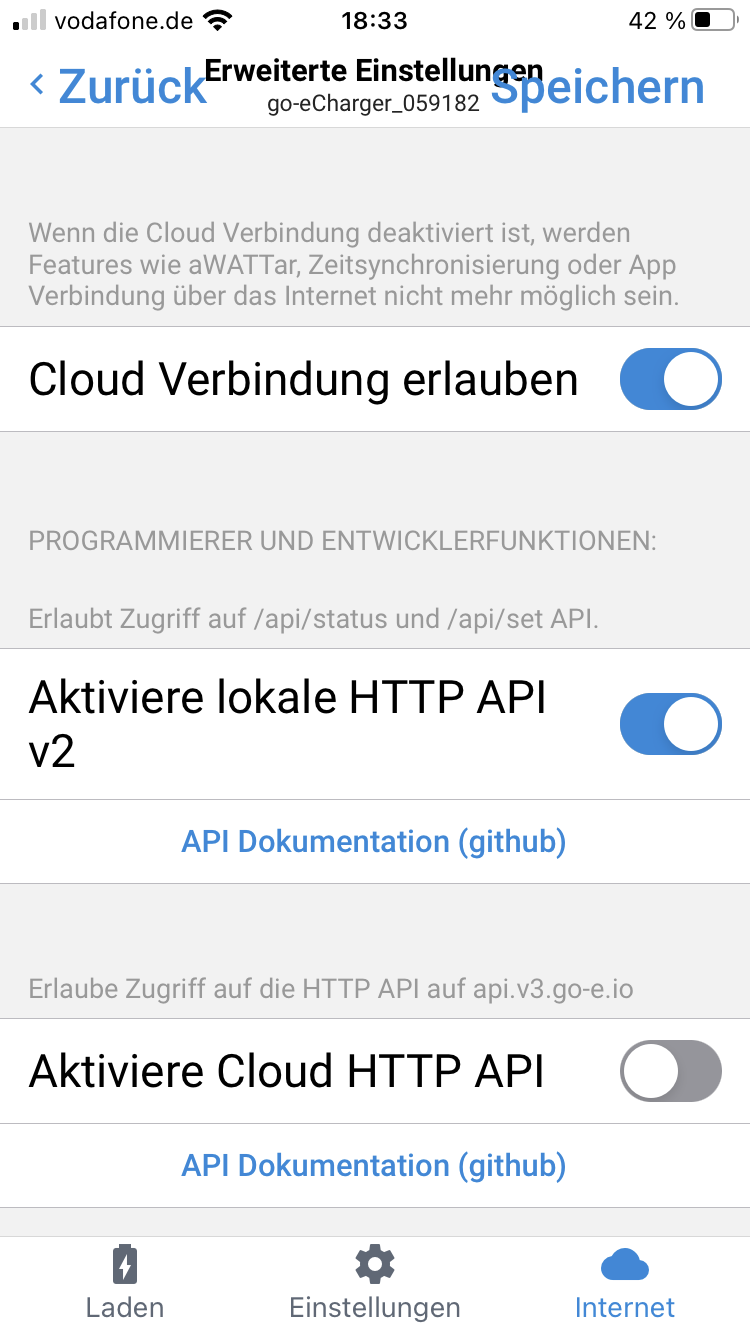Screen dimensions: 750x1334
Task: Go back with the Zurück button
Action: tap(118, 86)
